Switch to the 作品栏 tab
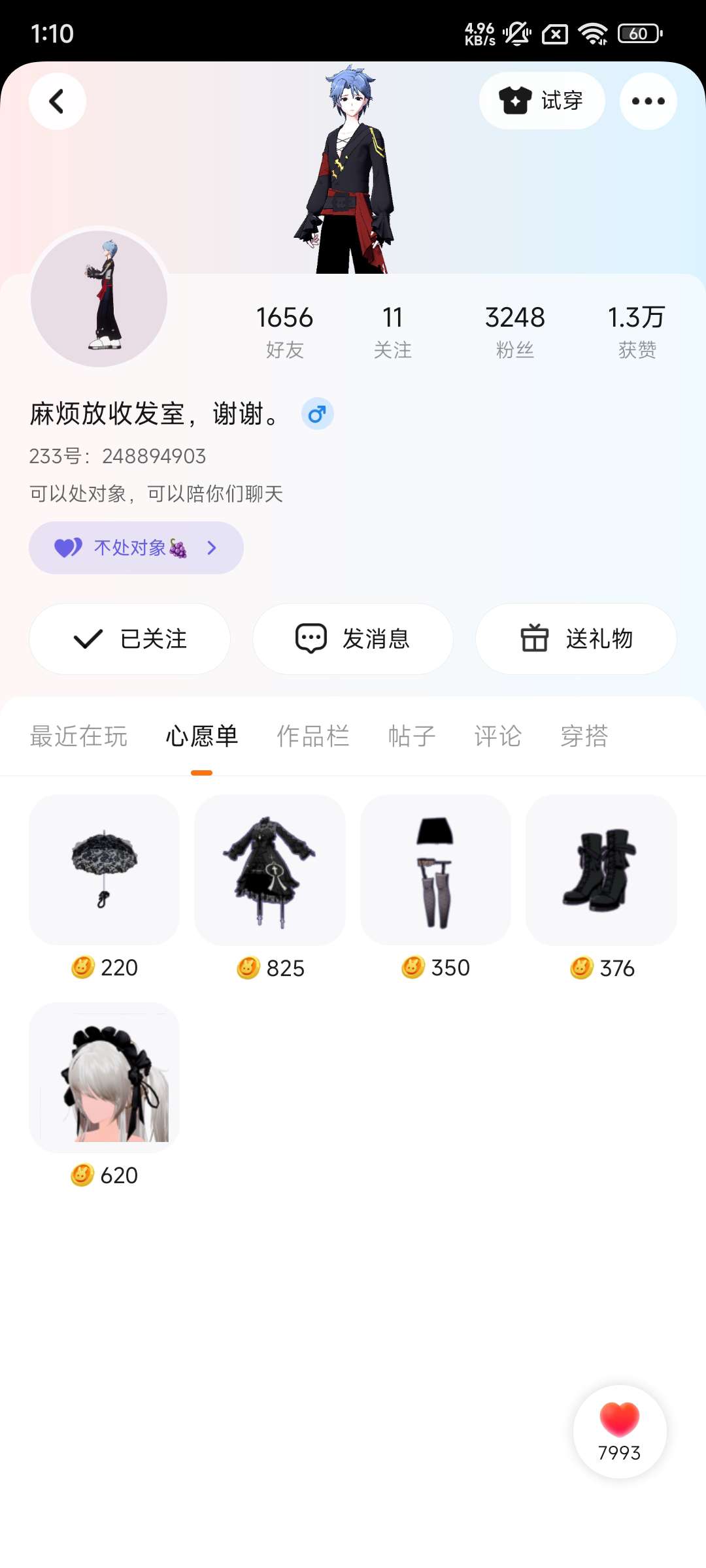Image resolution: width=706 pixels, height=1568 pixels. pos(312,736)
